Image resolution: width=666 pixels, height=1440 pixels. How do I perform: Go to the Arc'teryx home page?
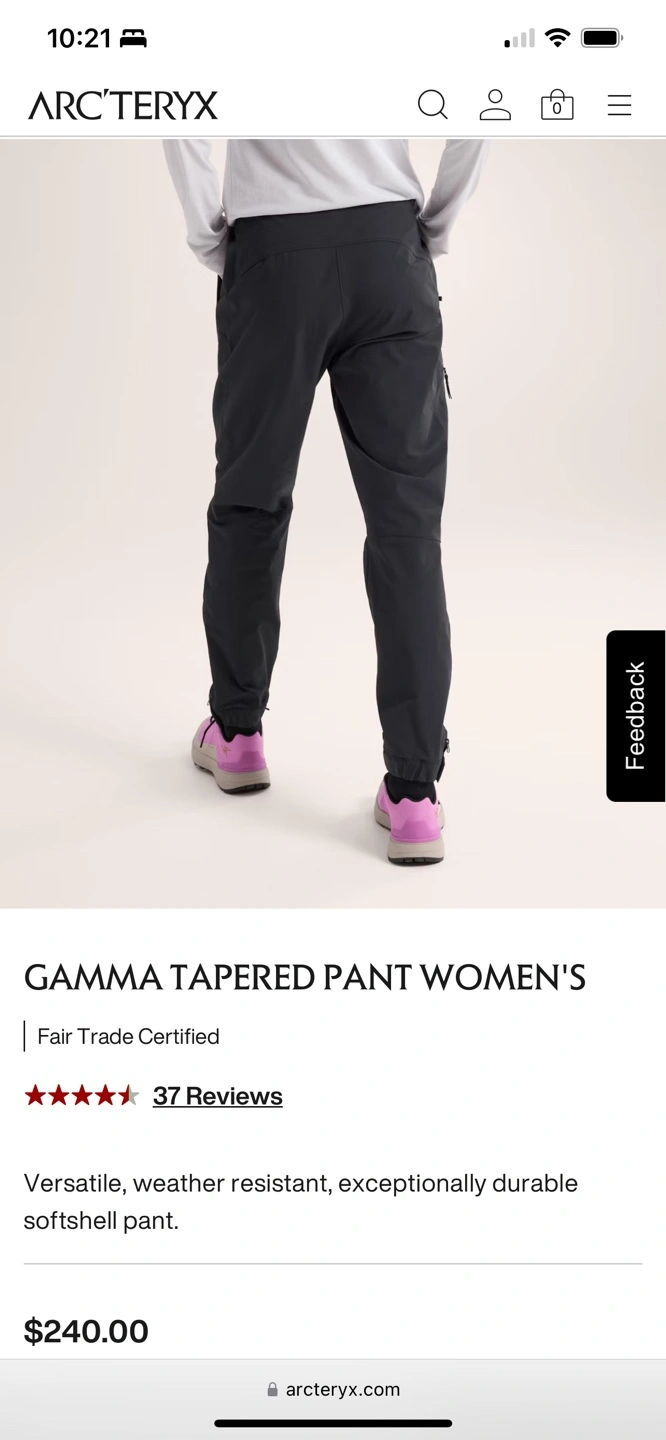123,105
